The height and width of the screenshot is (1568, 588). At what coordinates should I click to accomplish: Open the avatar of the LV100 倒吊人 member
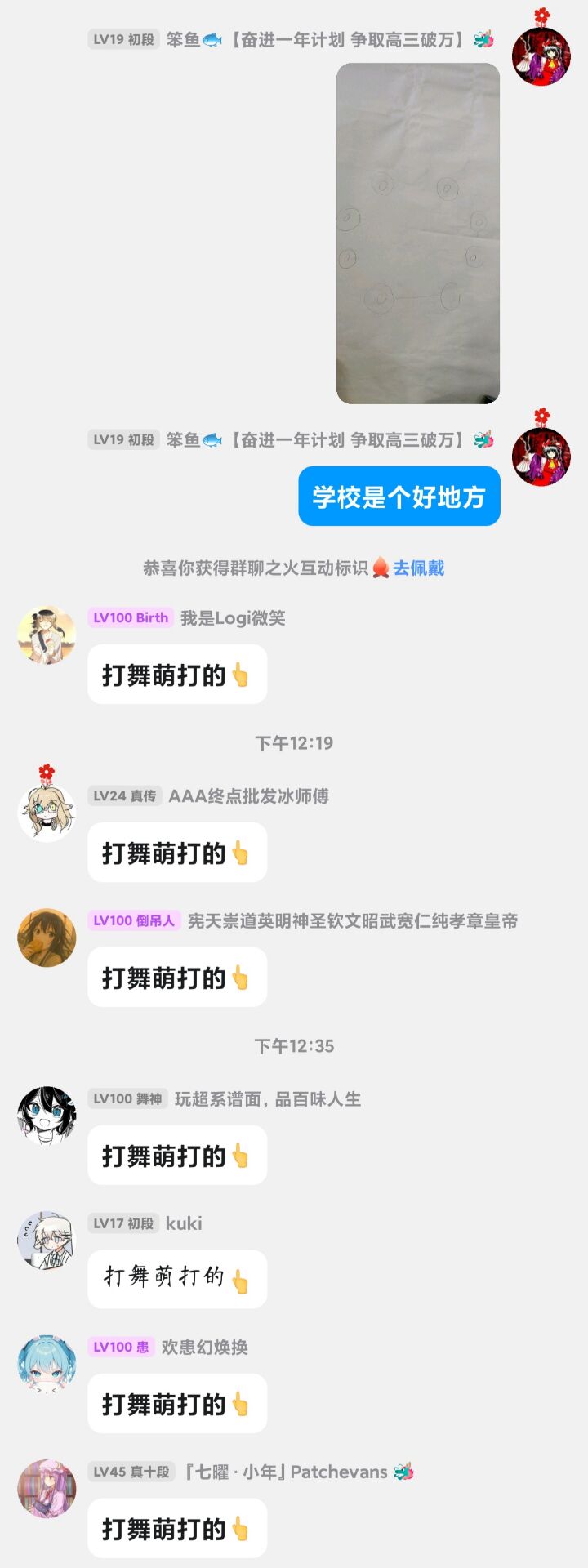[x=47, y=938]
